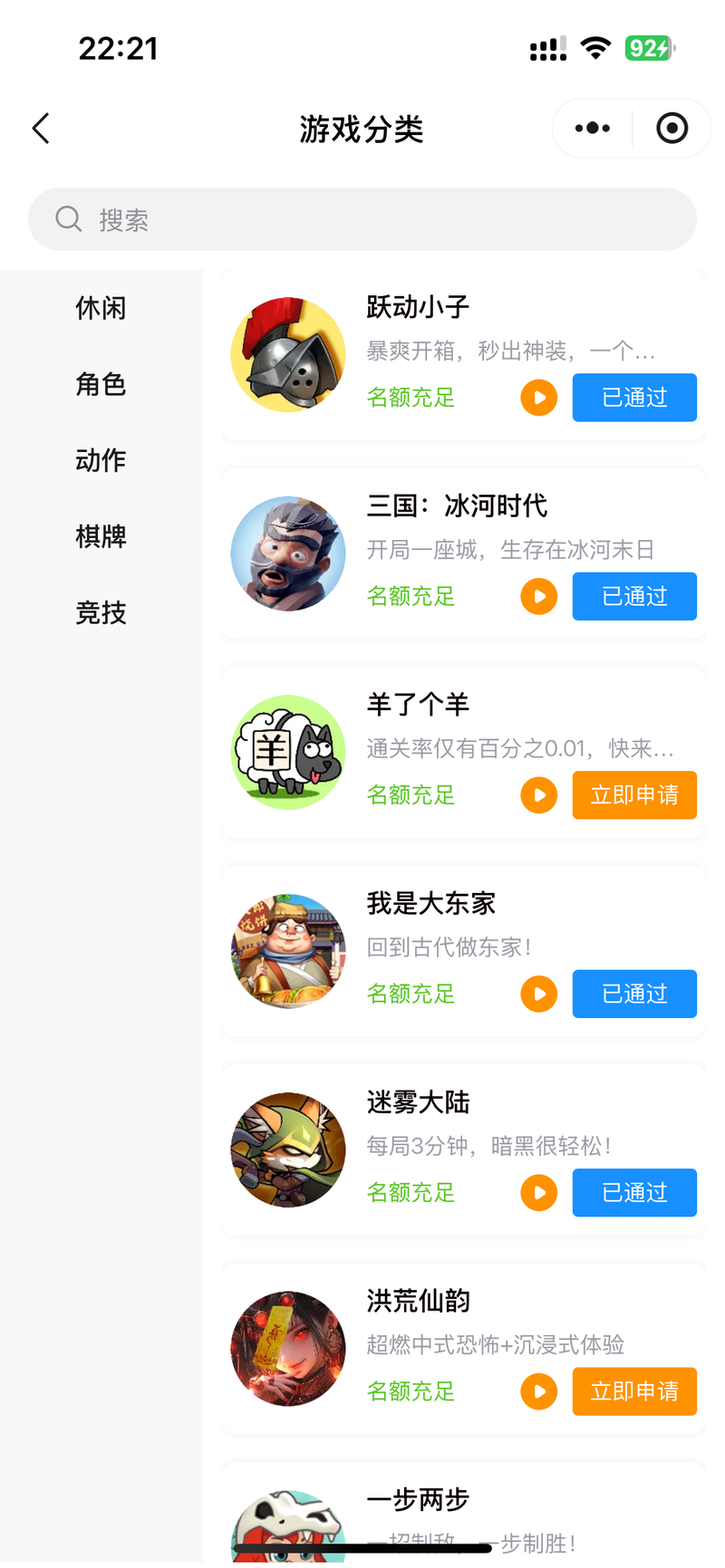The width and height of the screenshot is (725, 1568).
Task: Open the 棋牌 category
Action: 101,536
